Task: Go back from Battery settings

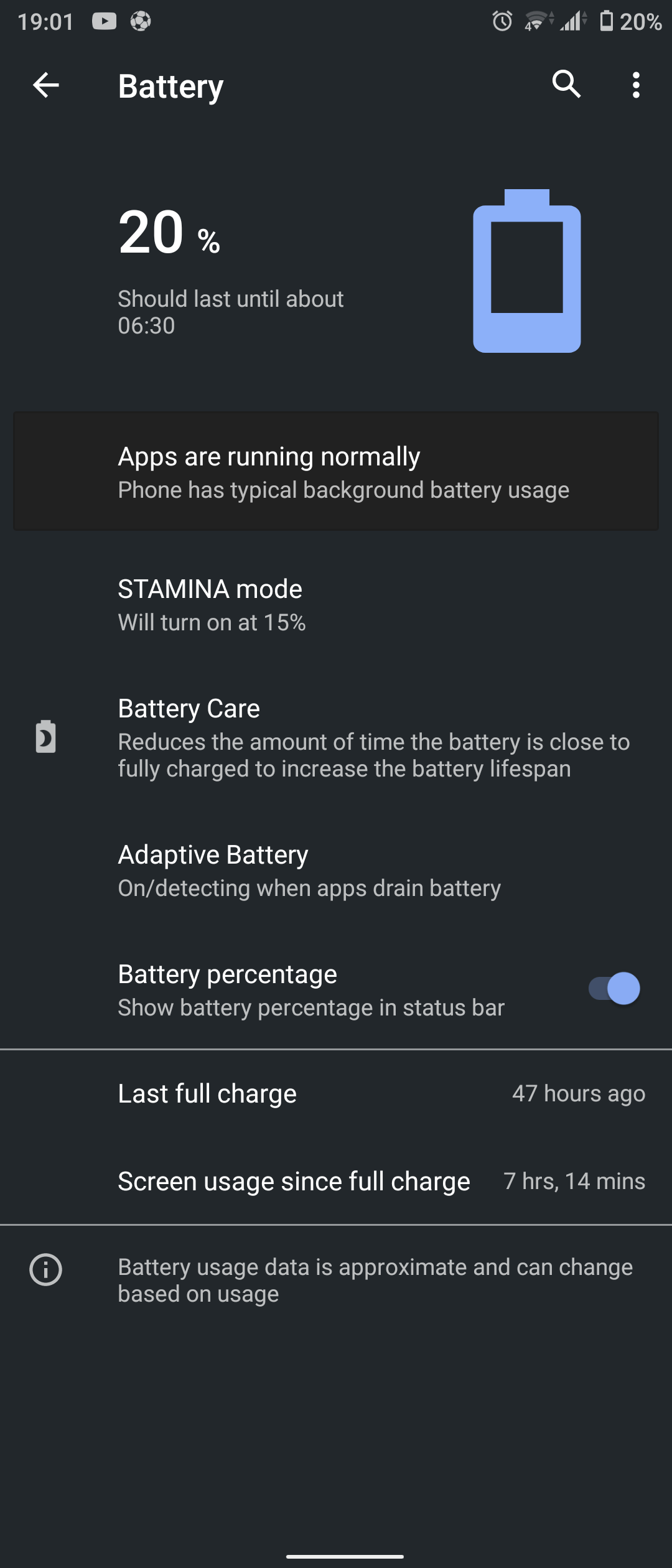Action: pyautogui.click(x=45, y=85)
